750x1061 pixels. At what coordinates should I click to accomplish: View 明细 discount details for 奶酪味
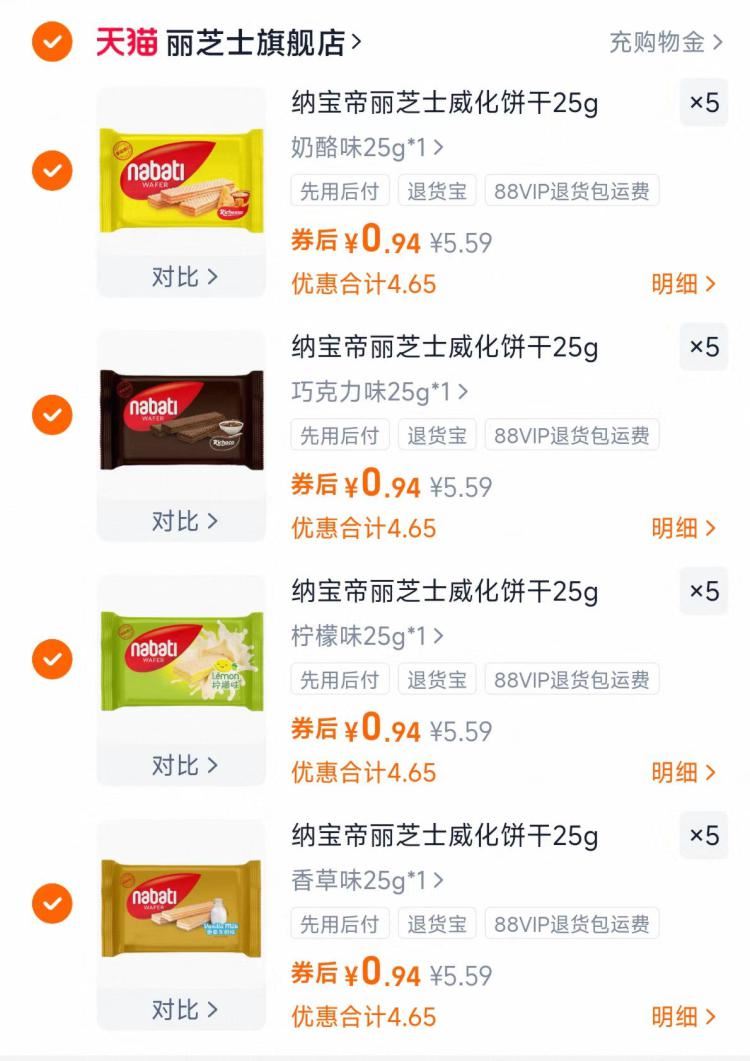click(684, 284)
